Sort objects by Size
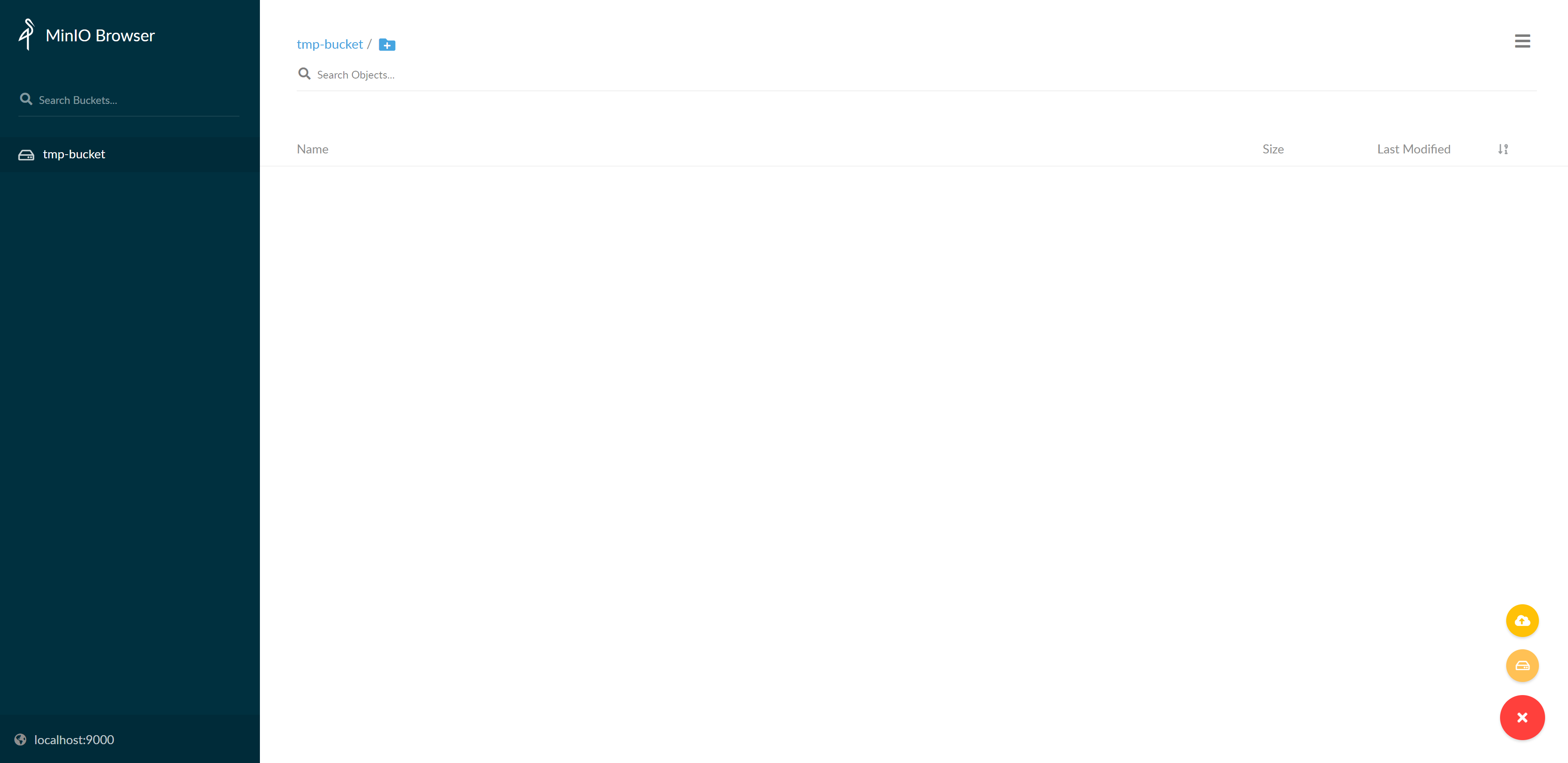Viewport: 1568px width, 763px height. [1272, 149]
